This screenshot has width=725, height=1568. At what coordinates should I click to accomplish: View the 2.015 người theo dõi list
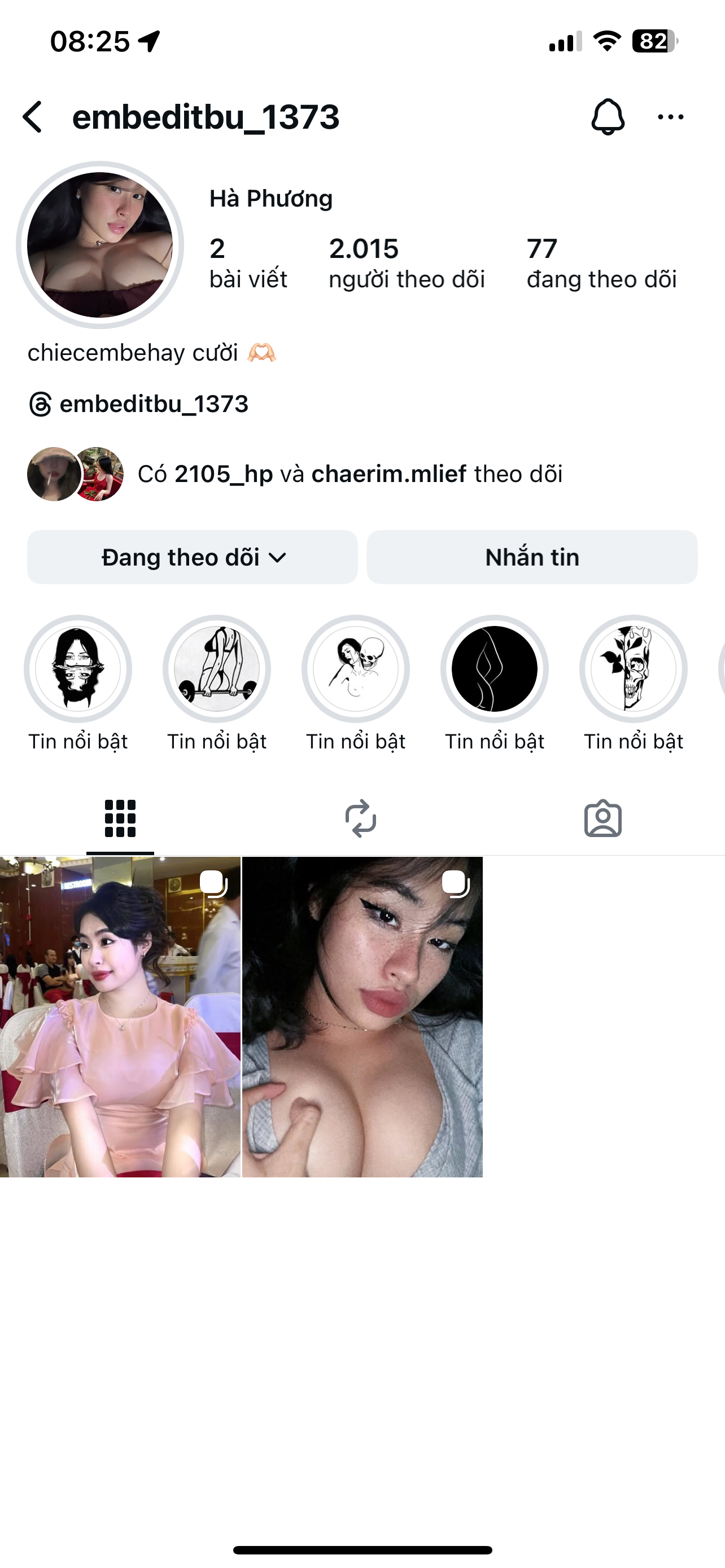tap(406, 263)
